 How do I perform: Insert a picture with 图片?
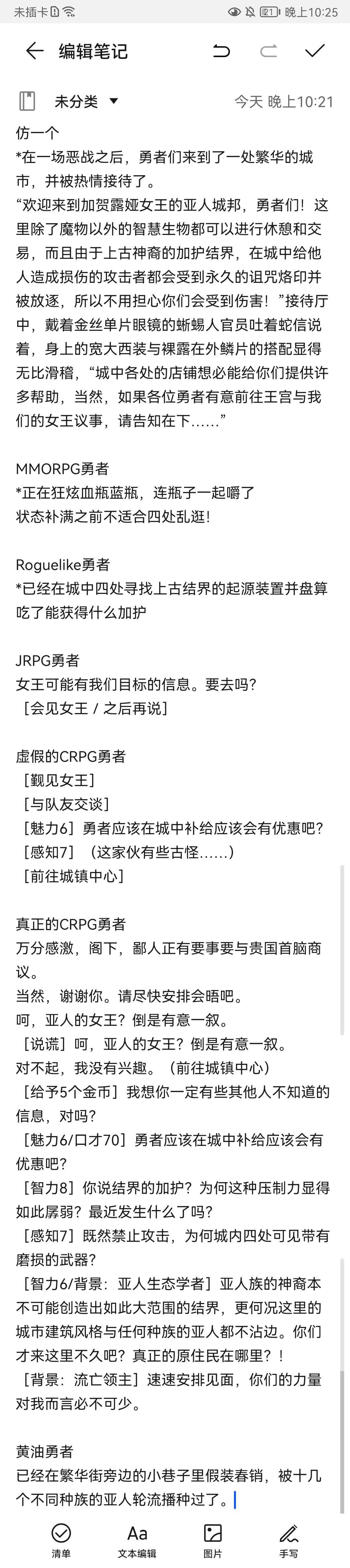(x=213, y=1540)
